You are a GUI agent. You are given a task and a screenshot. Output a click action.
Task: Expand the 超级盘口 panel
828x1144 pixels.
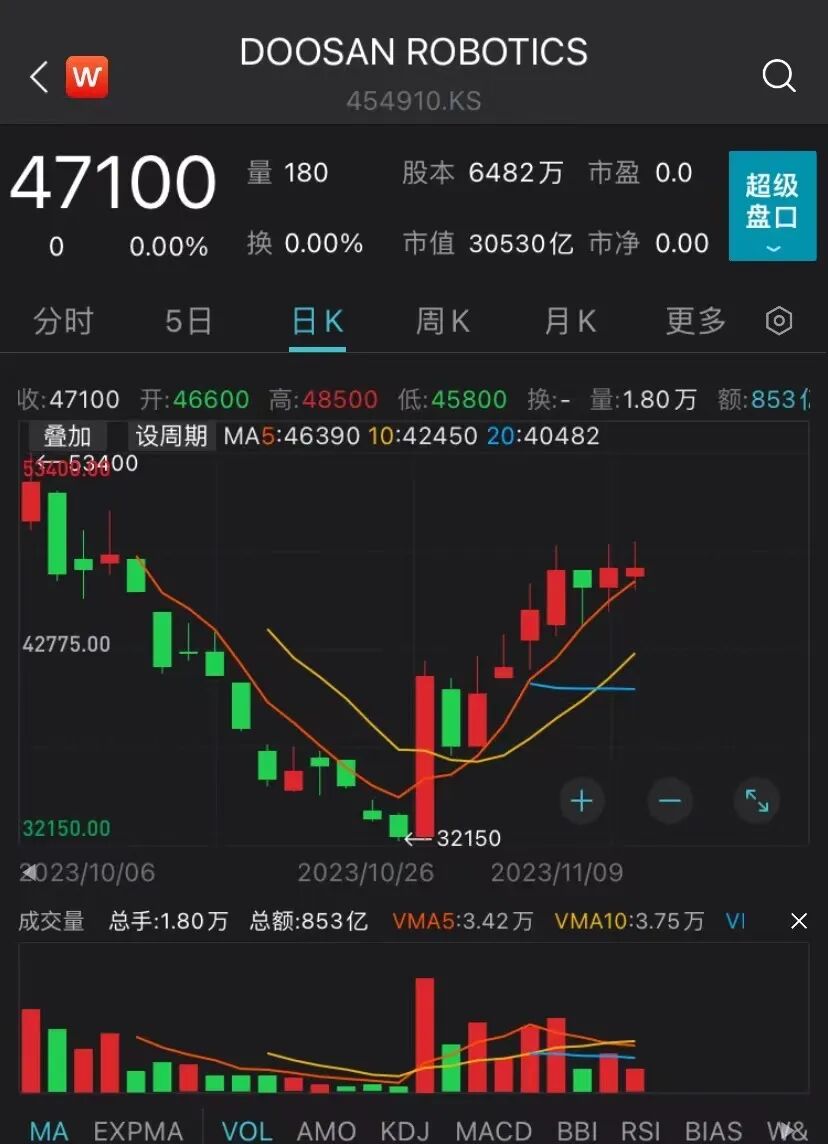[772, 207]
